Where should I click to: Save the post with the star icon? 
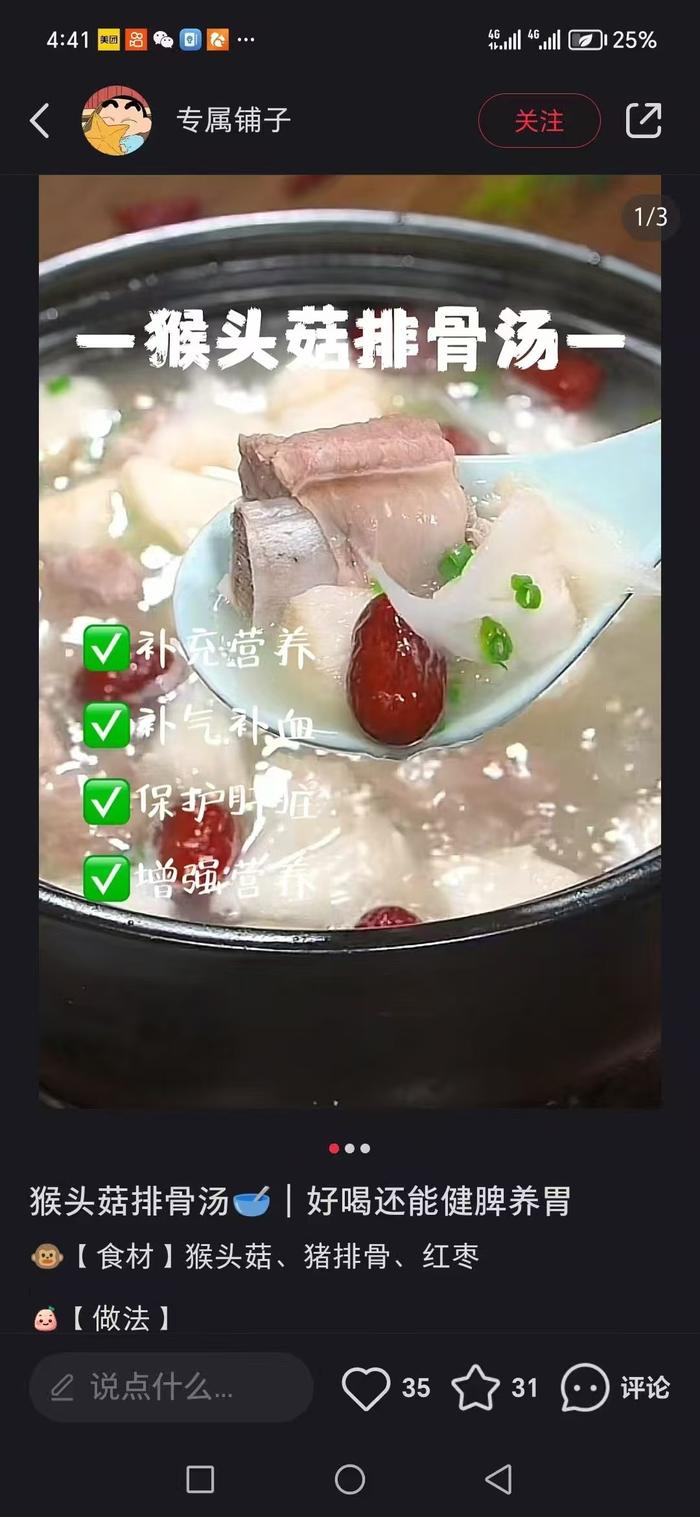[476, 1387]
